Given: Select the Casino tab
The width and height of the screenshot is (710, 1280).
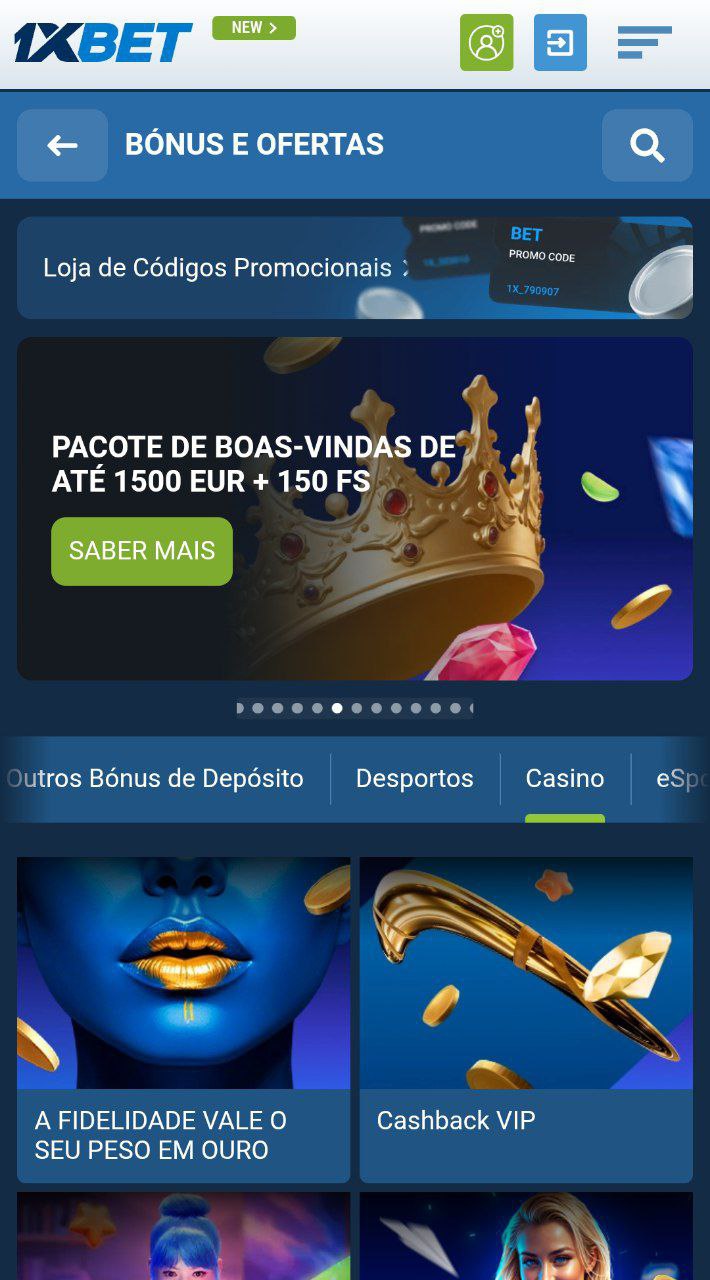Looking at the screenshot, I should point(565,778).
